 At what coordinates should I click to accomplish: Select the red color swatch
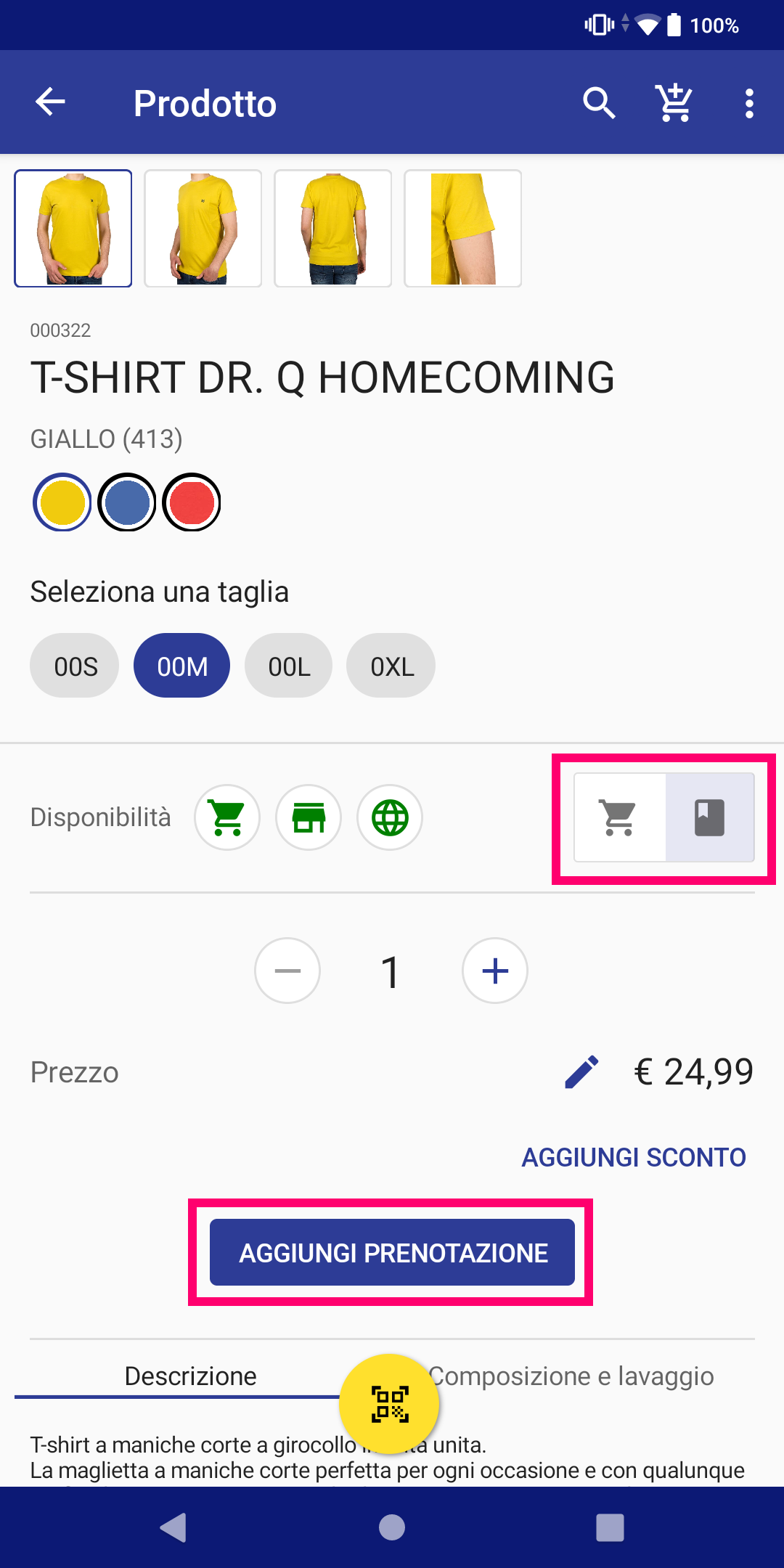pos(192,502)
